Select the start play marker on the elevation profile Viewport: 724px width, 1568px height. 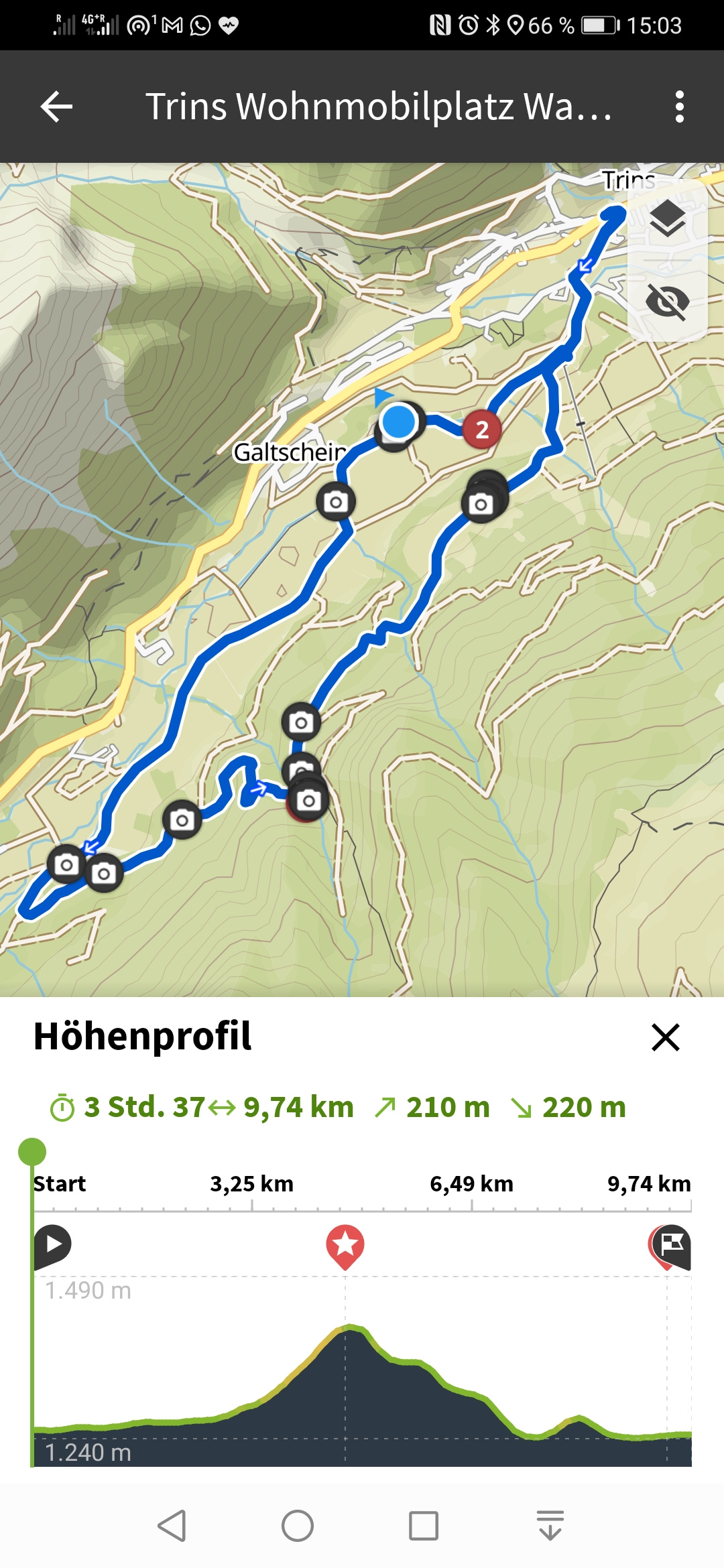pyautogui.click(x=52, y=1246)
